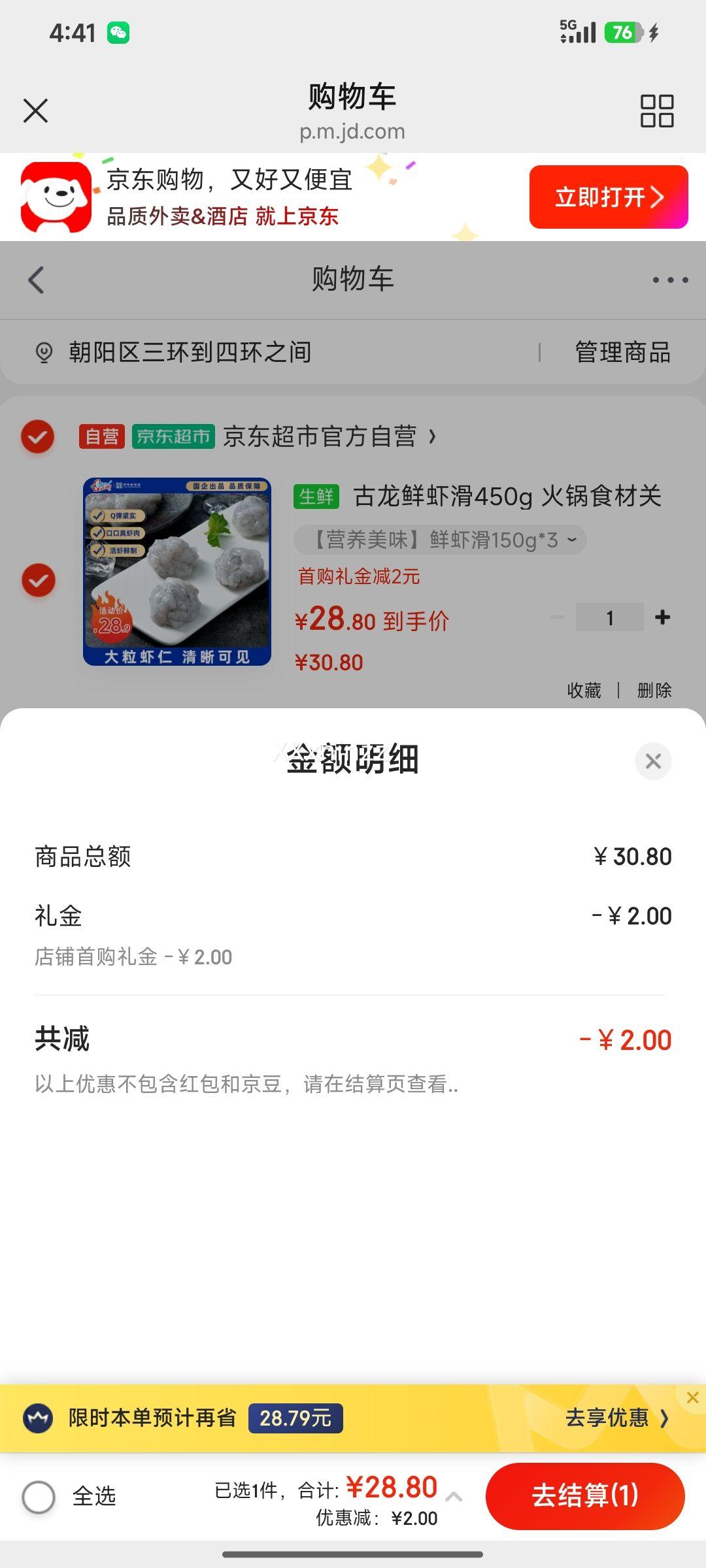Close the web page with X icon
The height and width of the screenshot is (1568, 706).
coord(36,110)
